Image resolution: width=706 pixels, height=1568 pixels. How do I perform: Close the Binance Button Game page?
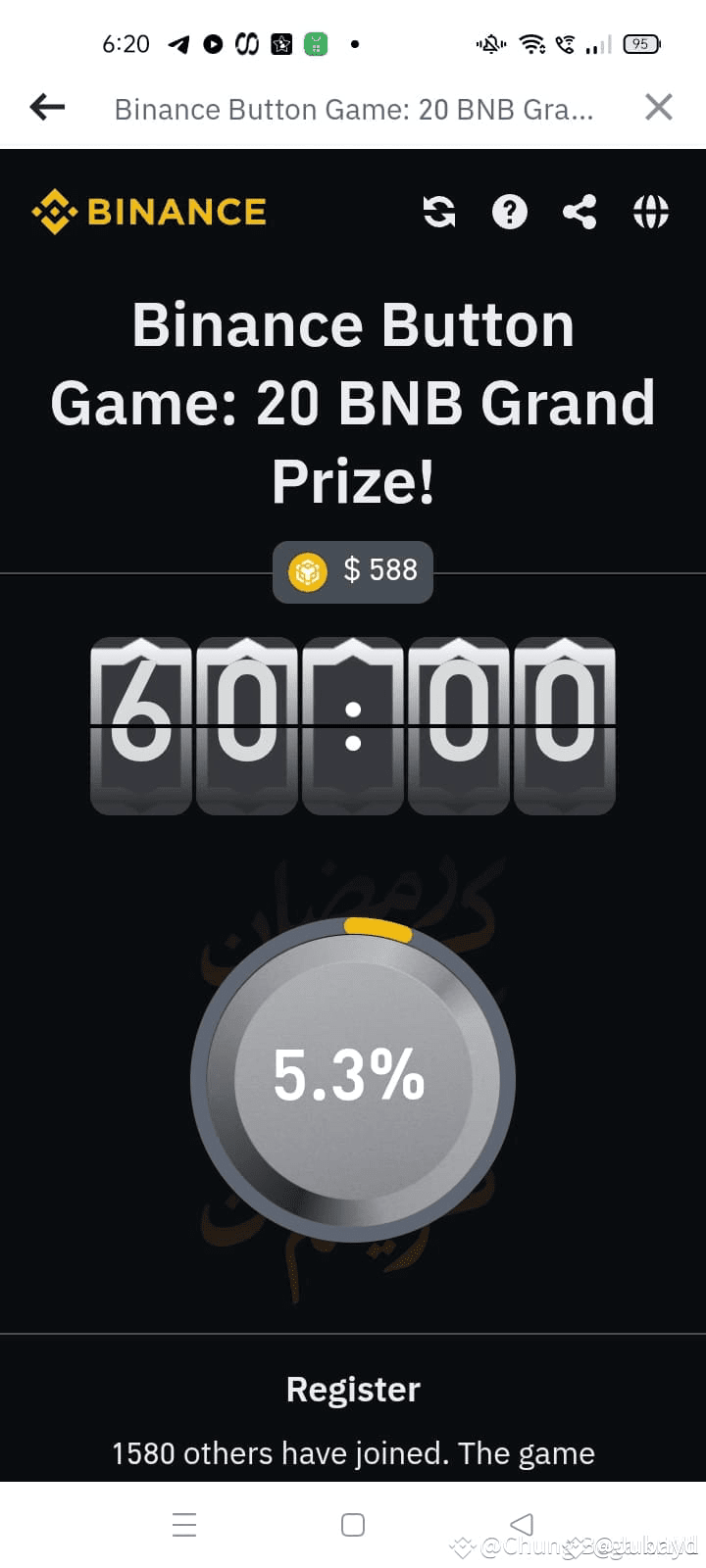pyautogui.click(x=658, y=108)
